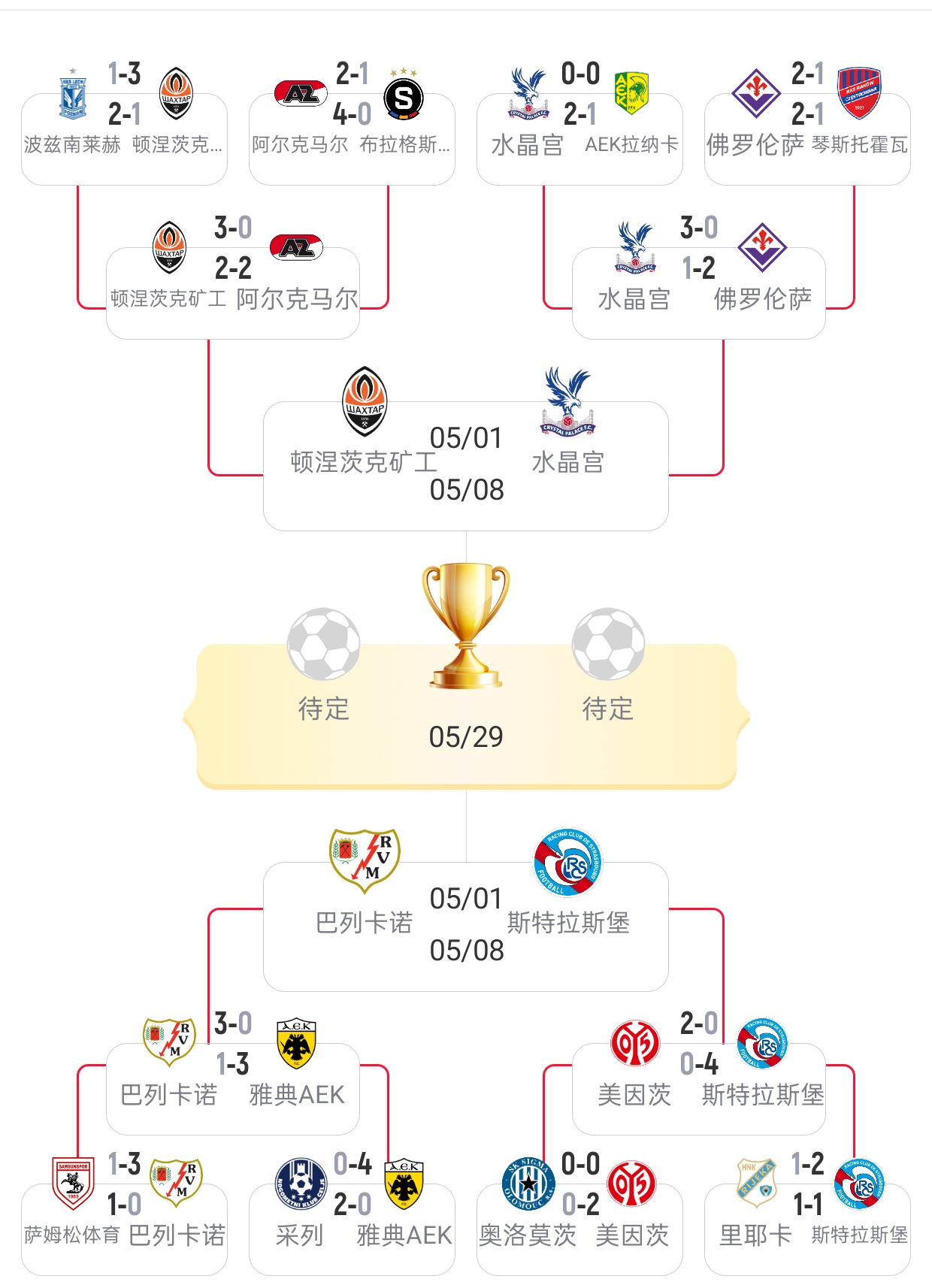Viewport: 932px width, 1288px height.
Task: Open the 阿尔克马尔 vs 布拉格斯巴达 match card
Action: [x=352, y=139]
